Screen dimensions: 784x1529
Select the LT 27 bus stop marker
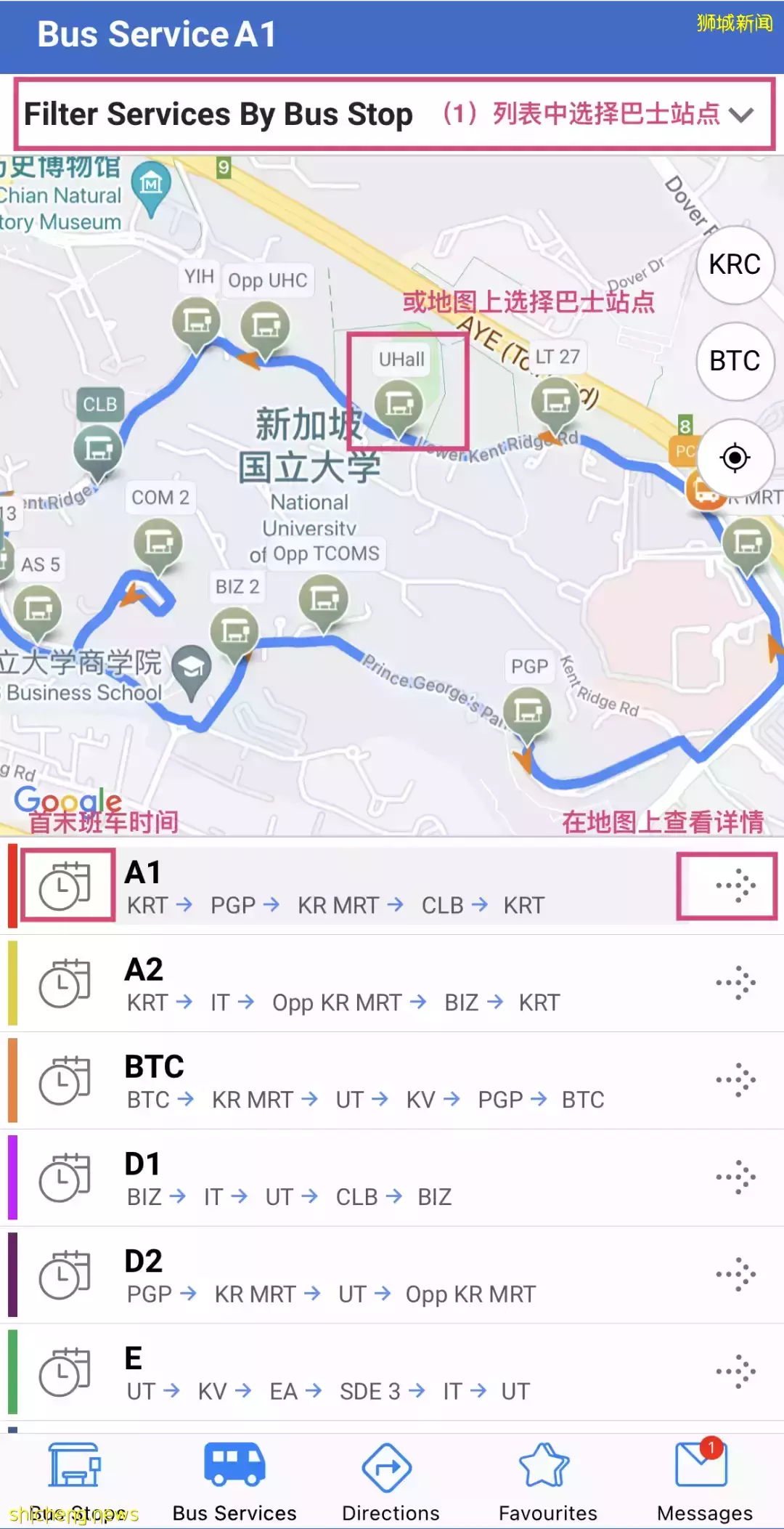click(x=555, y=401)
